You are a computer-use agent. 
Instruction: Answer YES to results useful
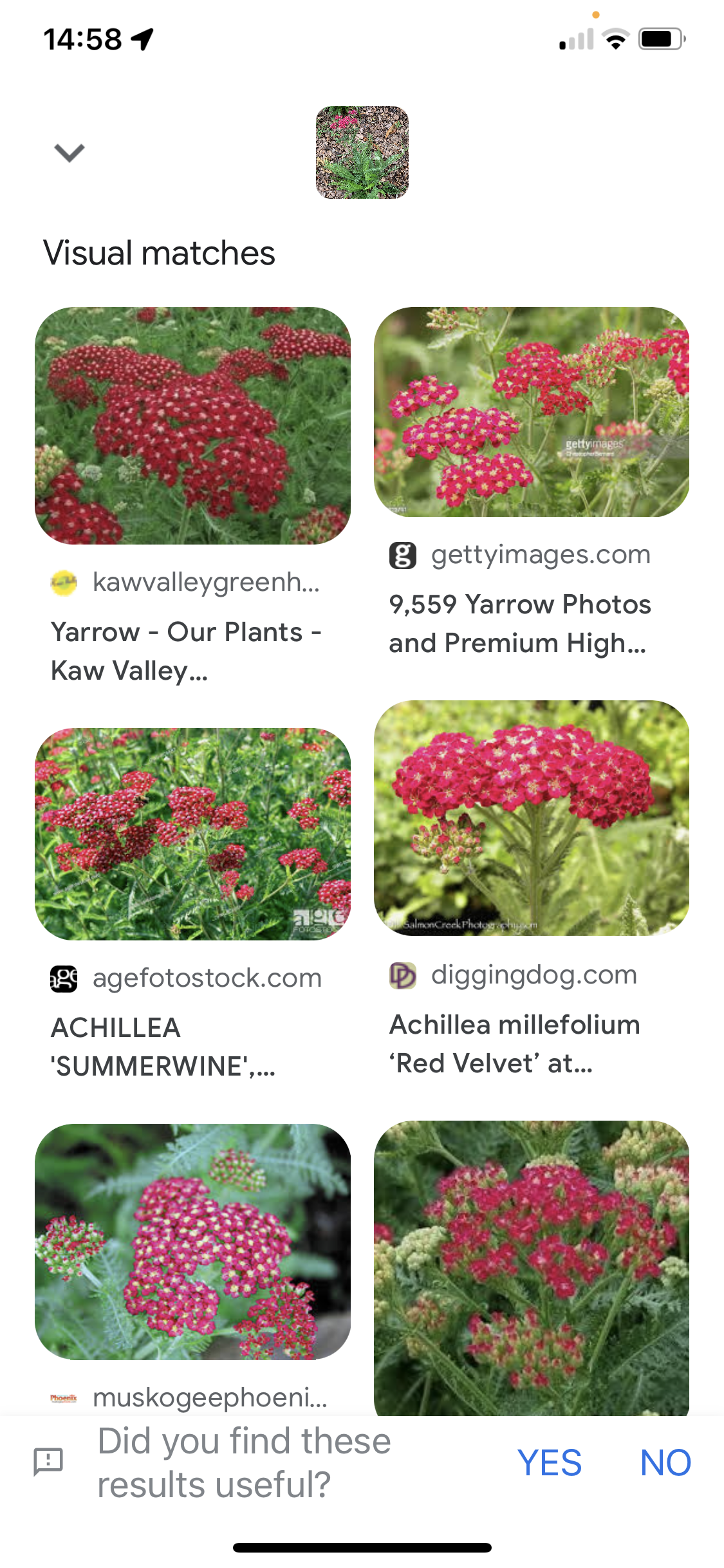[x=549, y=1462]
